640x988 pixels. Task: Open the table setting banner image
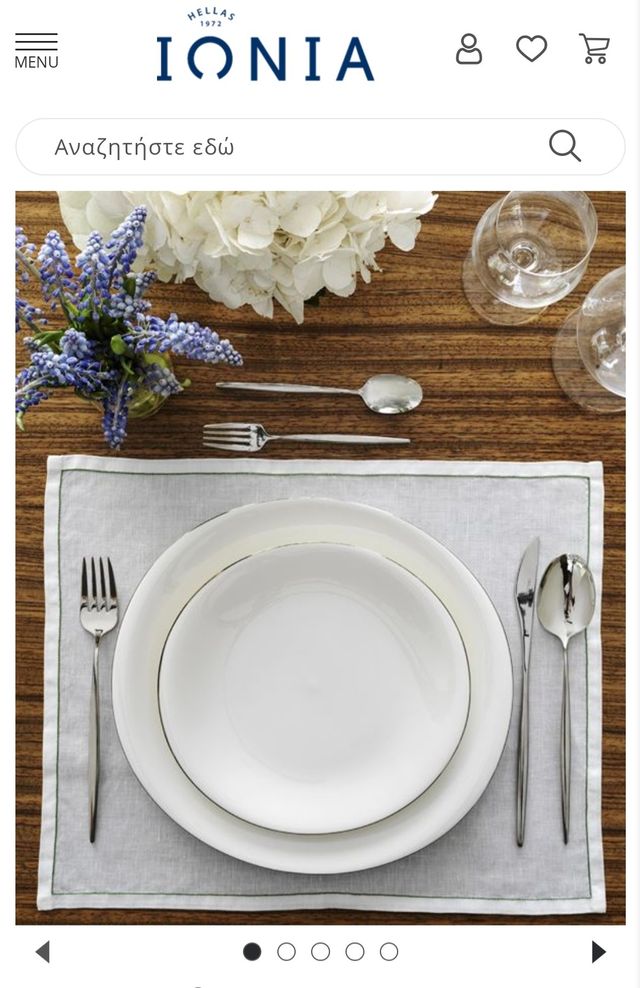point(320,557)
